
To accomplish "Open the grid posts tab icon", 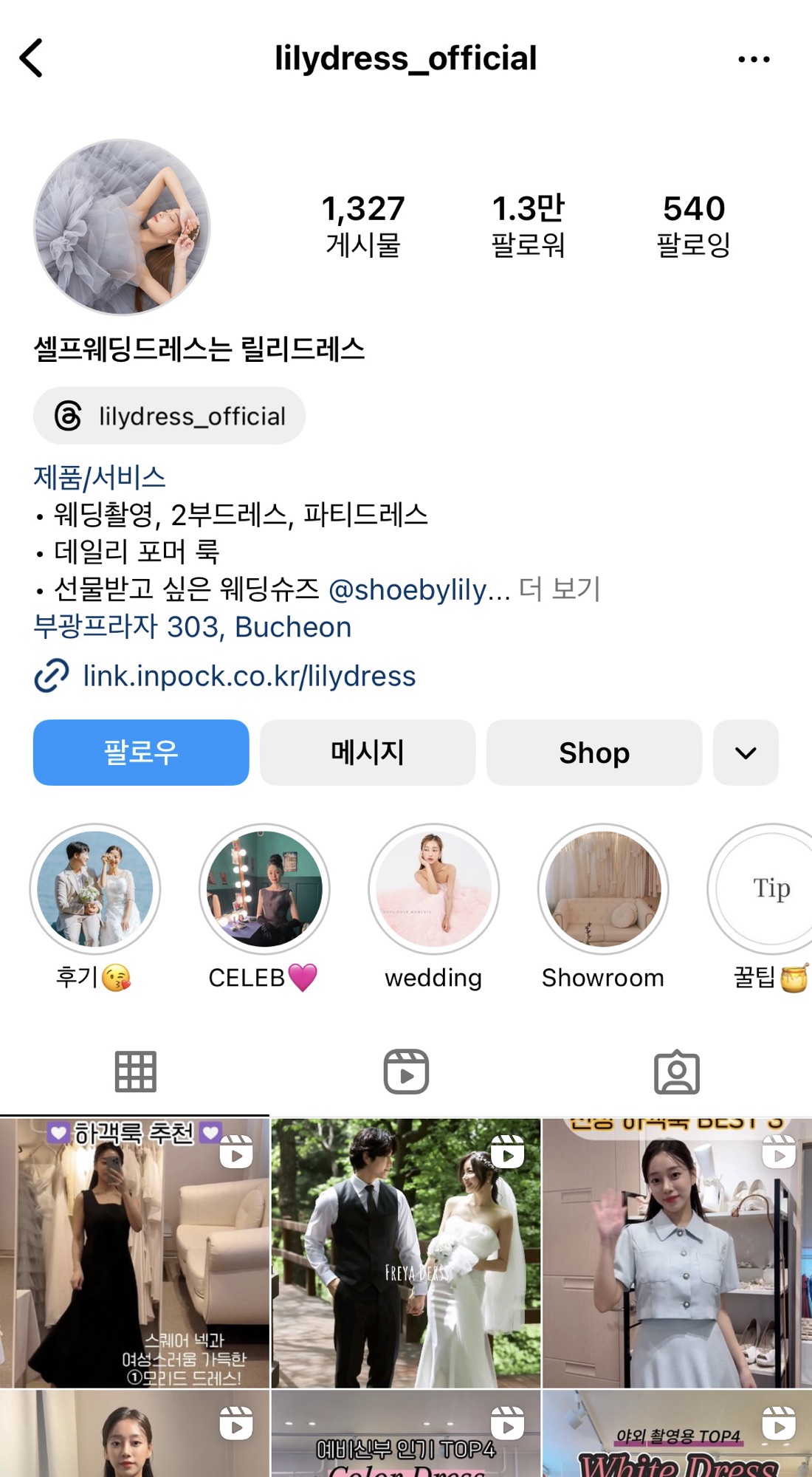I will (136, 1072).
